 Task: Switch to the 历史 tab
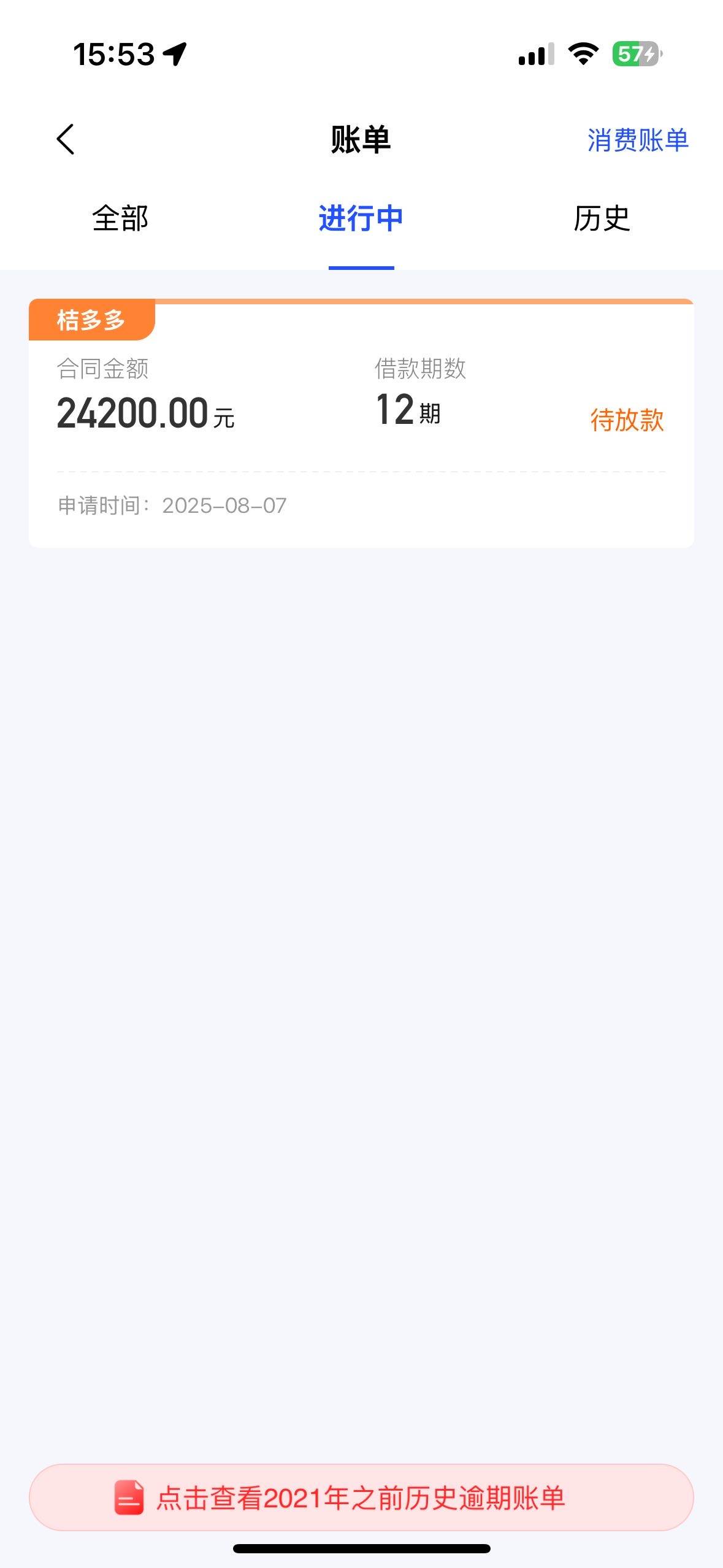602,218
